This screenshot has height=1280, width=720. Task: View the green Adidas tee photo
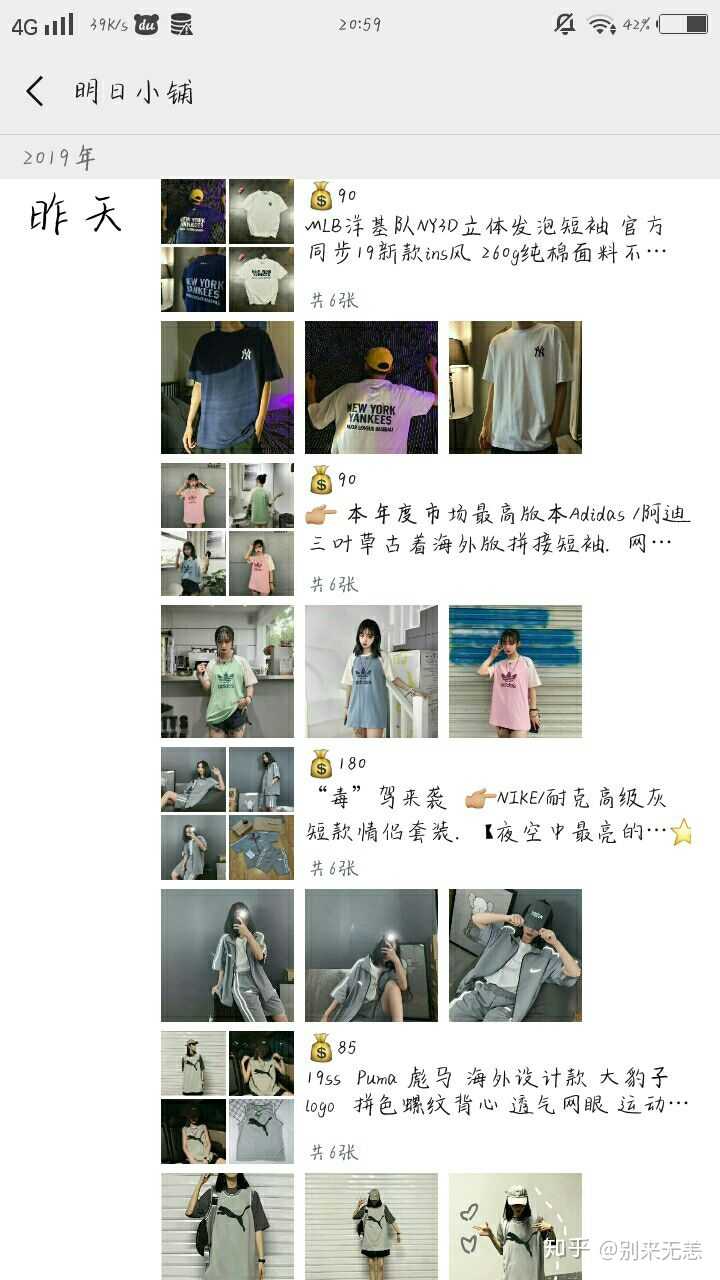(x=227, y=671)
